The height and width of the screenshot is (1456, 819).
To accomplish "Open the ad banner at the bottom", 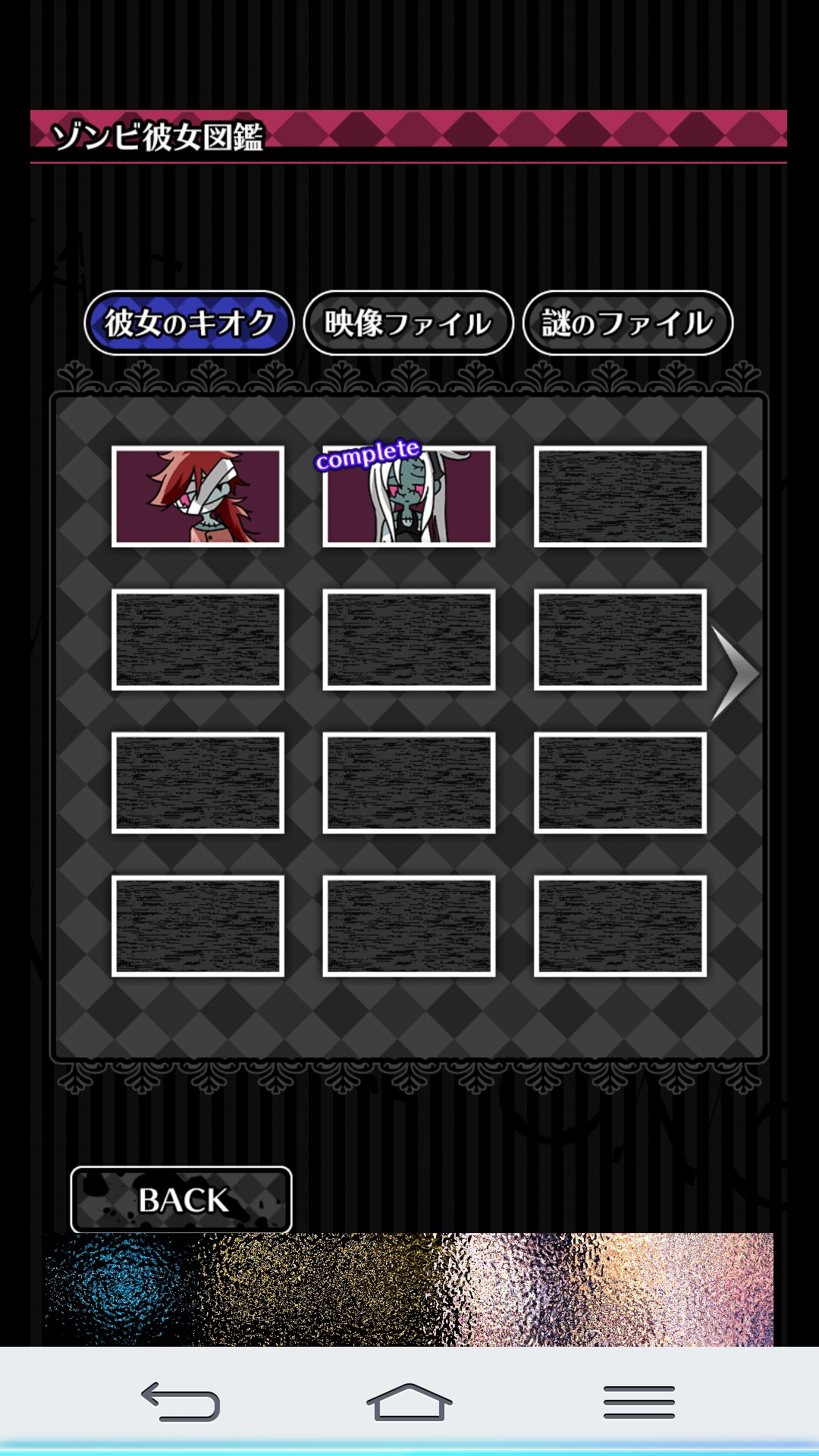I will coord(409,1289).
